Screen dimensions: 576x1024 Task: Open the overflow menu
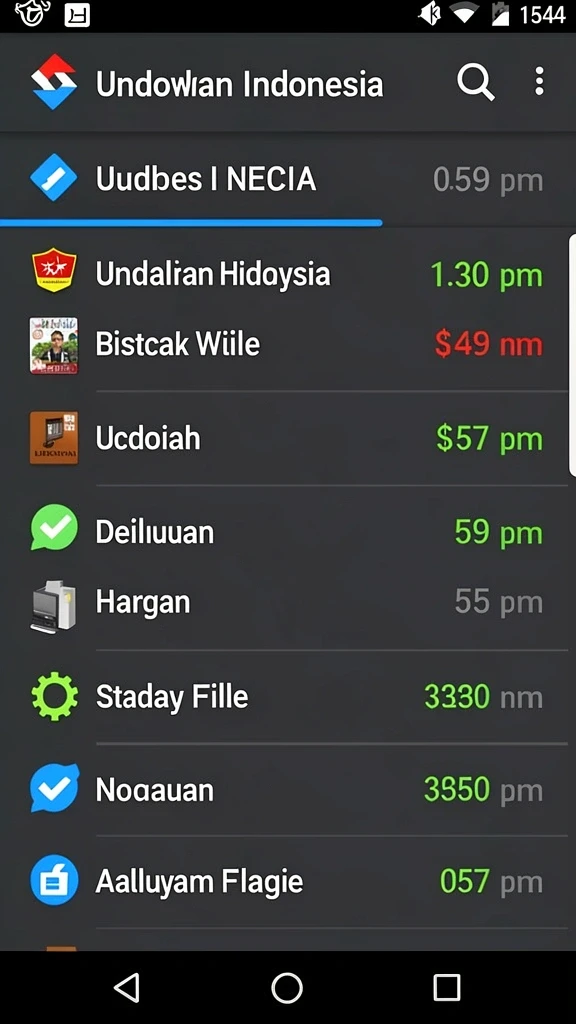[x=539, y=82]
